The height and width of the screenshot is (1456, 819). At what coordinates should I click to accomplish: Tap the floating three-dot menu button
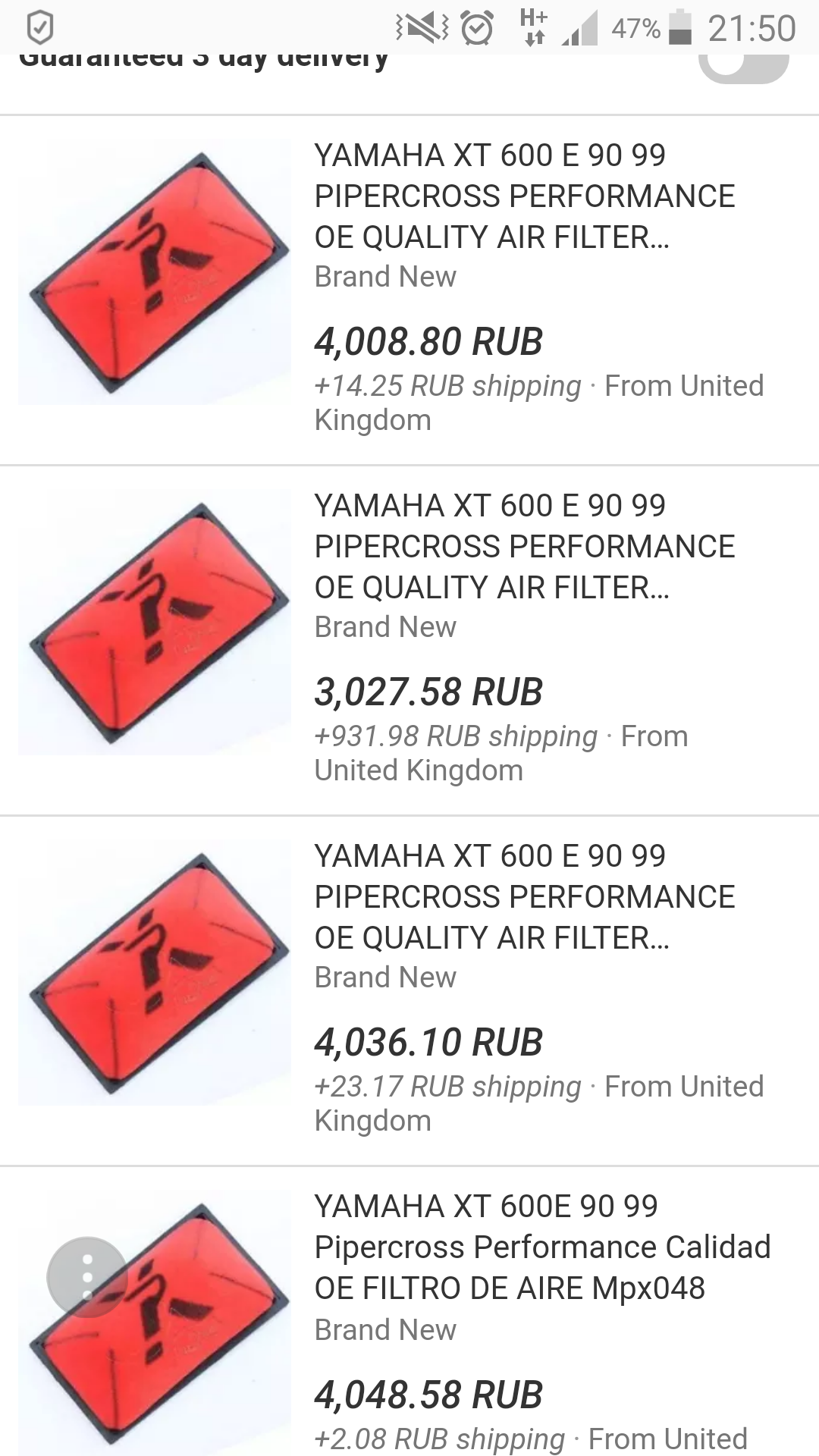87,1277
